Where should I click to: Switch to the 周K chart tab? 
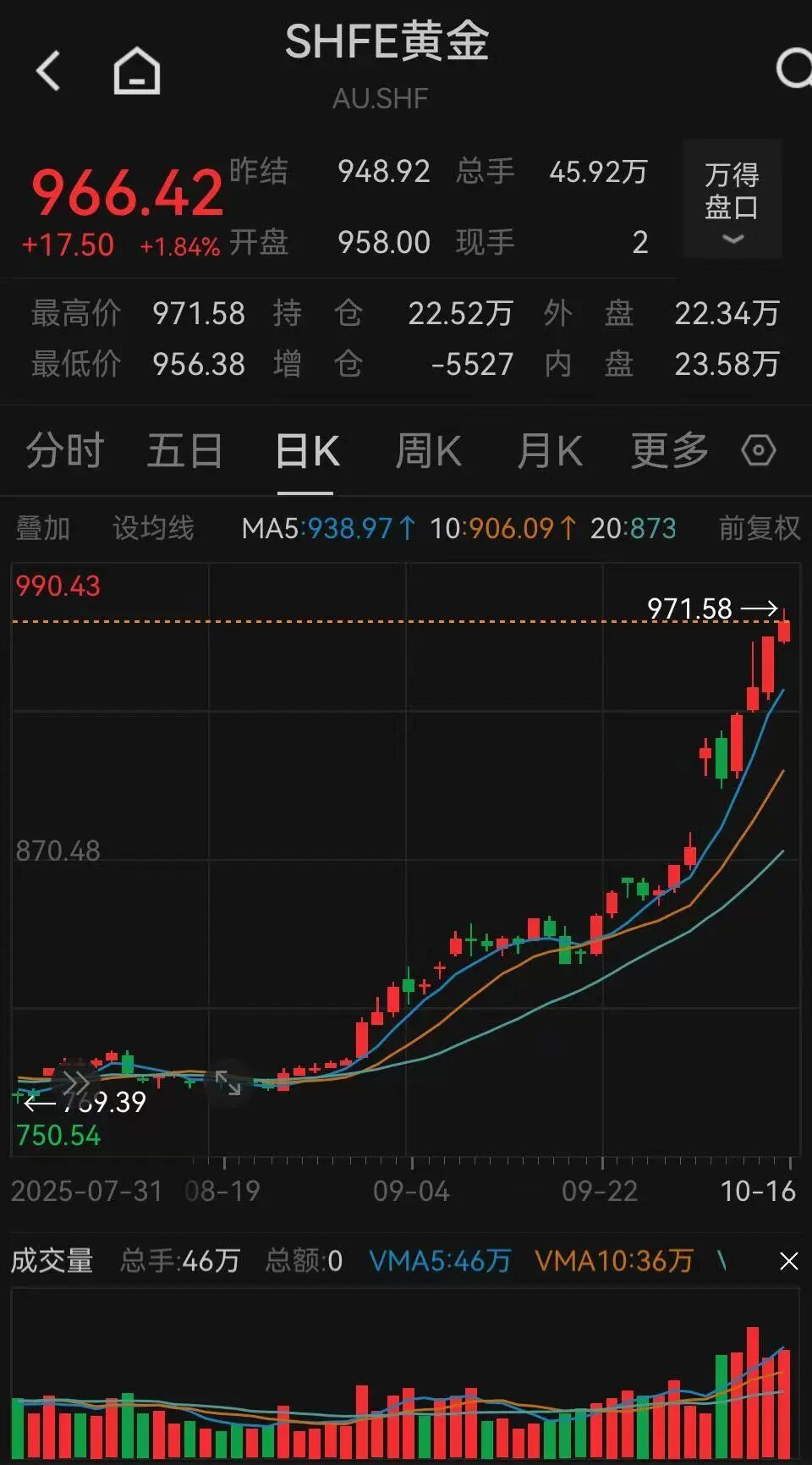pos(428,450)
